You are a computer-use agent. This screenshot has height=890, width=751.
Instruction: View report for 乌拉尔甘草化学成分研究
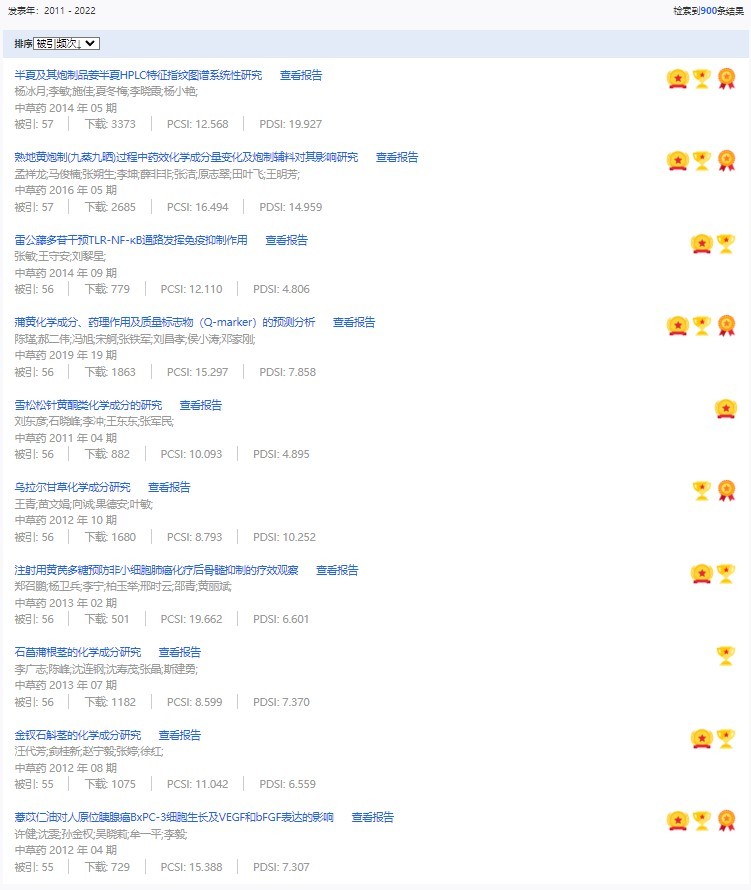click(x=169, y=487)
